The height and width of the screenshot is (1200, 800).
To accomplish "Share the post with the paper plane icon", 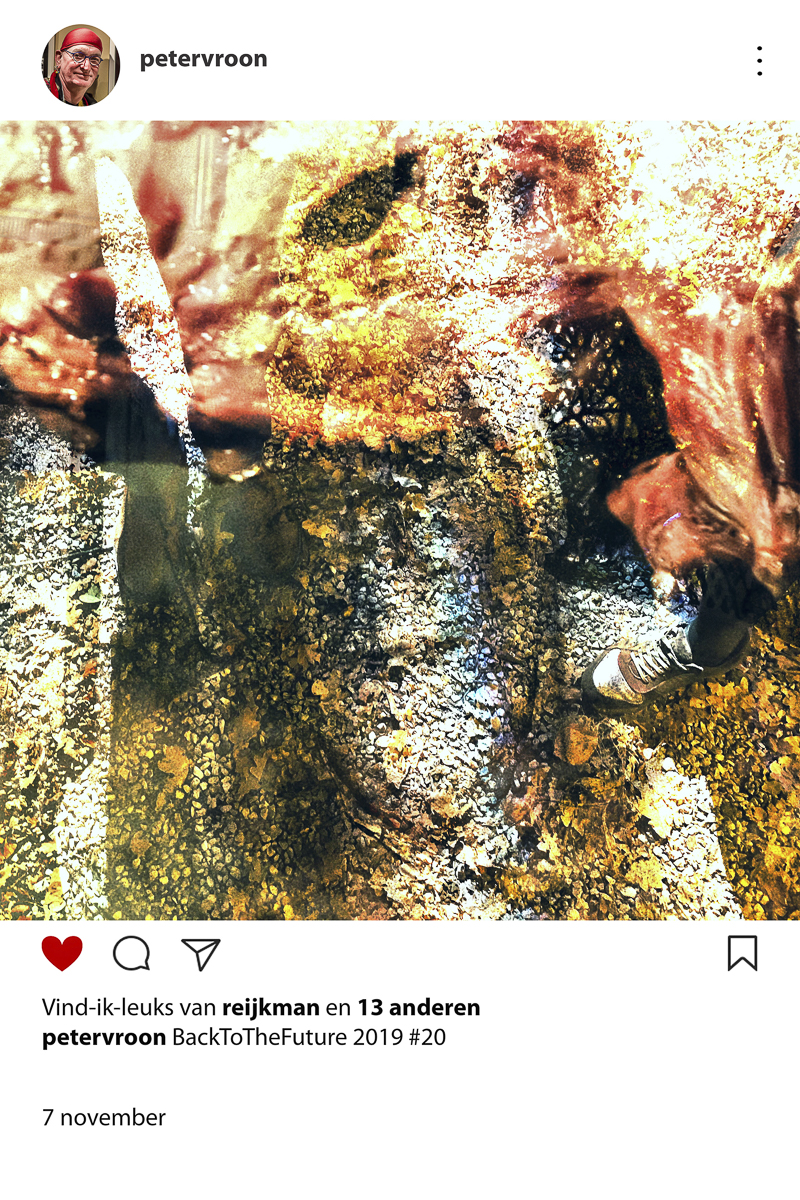I will coord(201,954).
